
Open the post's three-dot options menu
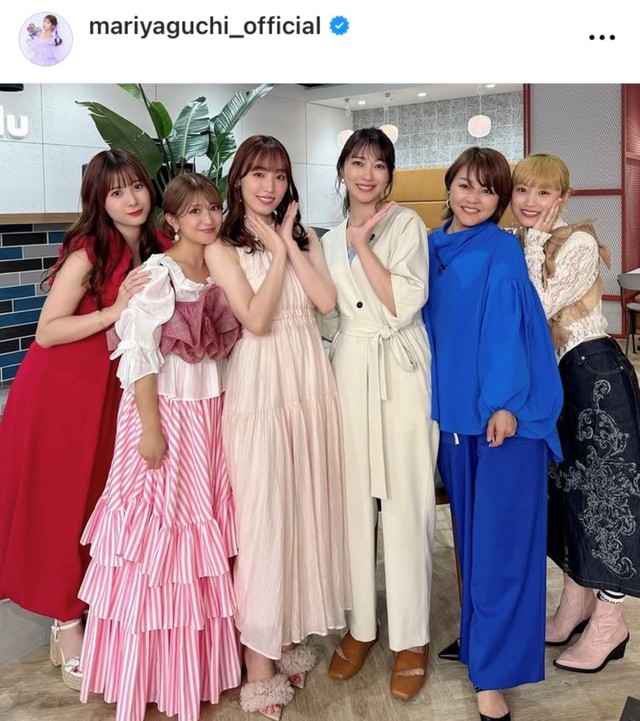click(601, 37)
